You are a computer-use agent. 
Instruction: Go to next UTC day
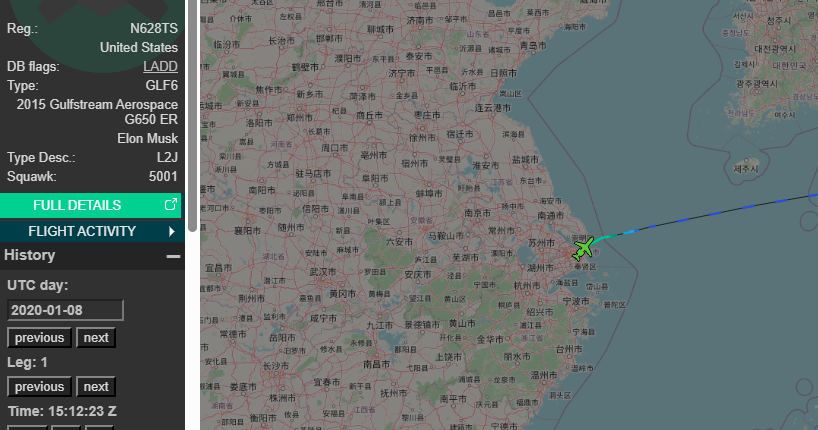coord(96,338)
